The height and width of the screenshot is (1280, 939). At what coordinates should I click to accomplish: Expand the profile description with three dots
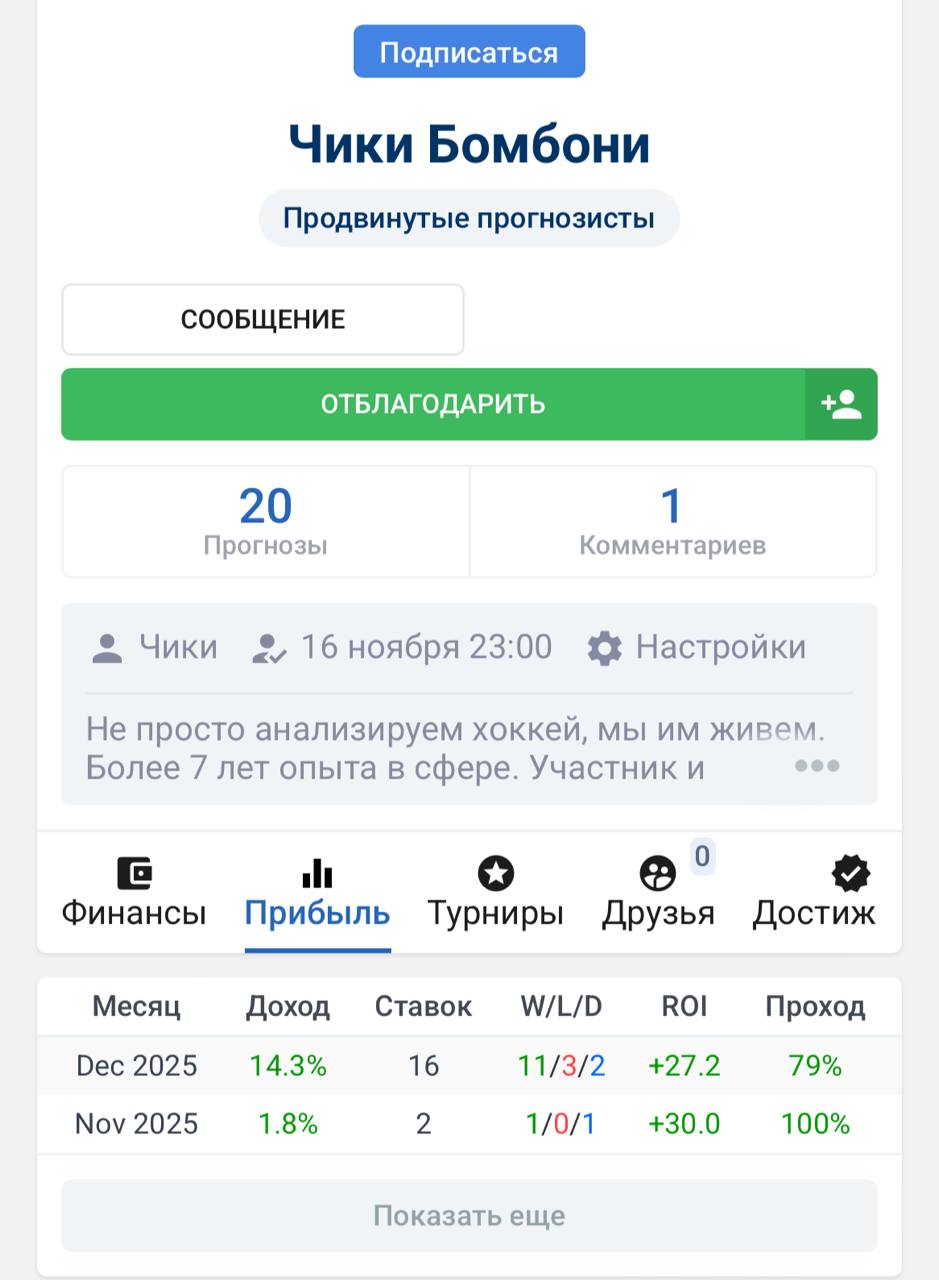817,766
